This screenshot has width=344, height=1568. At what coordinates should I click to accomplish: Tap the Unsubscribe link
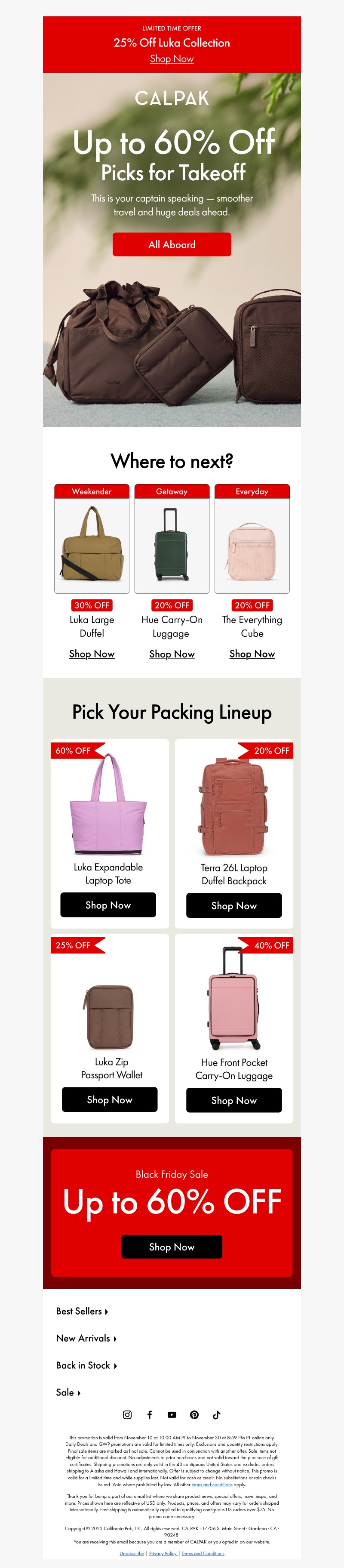(132, 1553)
